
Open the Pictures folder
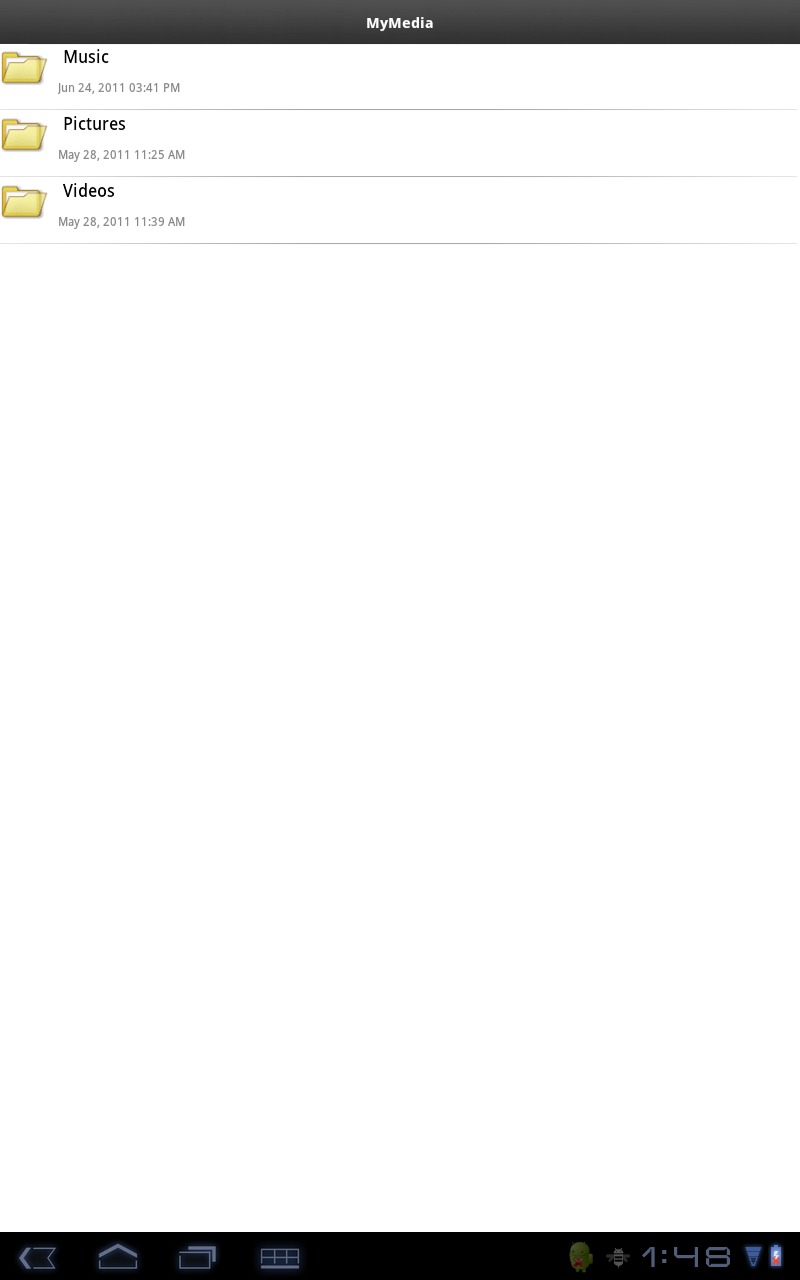(399, 143)
